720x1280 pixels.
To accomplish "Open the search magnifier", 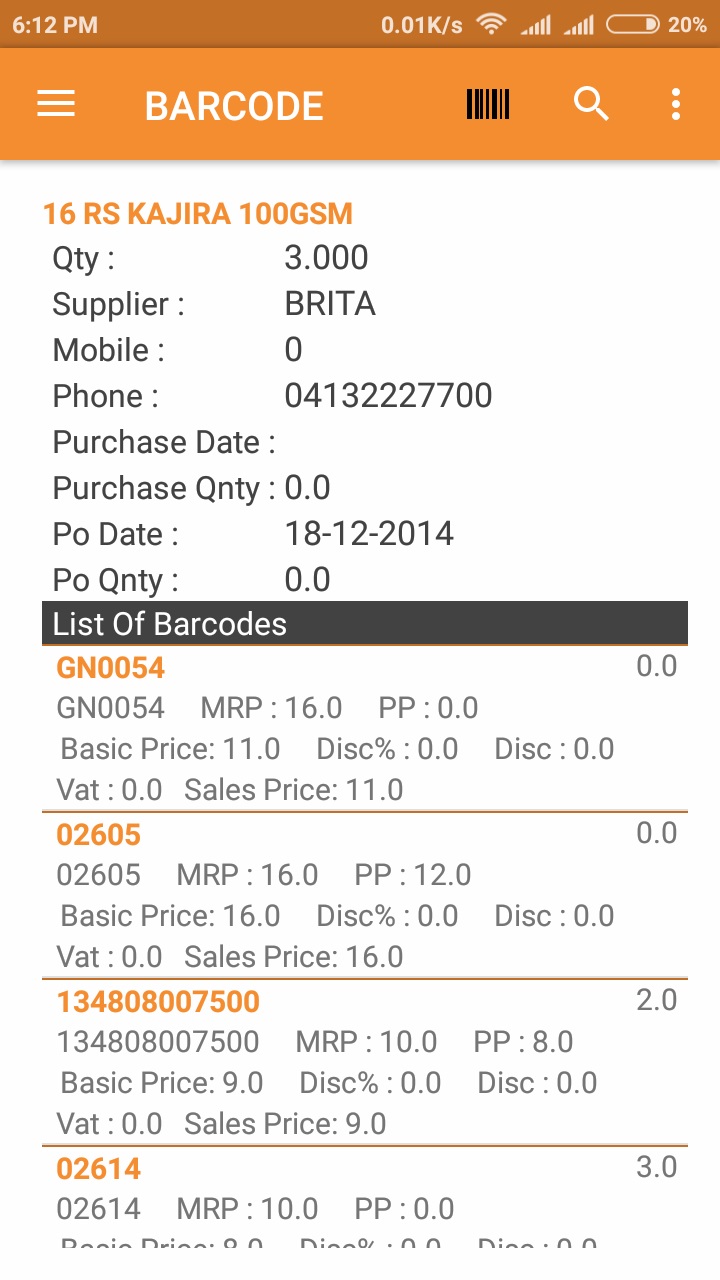I will pyautogui.click(x=591, y=104).
